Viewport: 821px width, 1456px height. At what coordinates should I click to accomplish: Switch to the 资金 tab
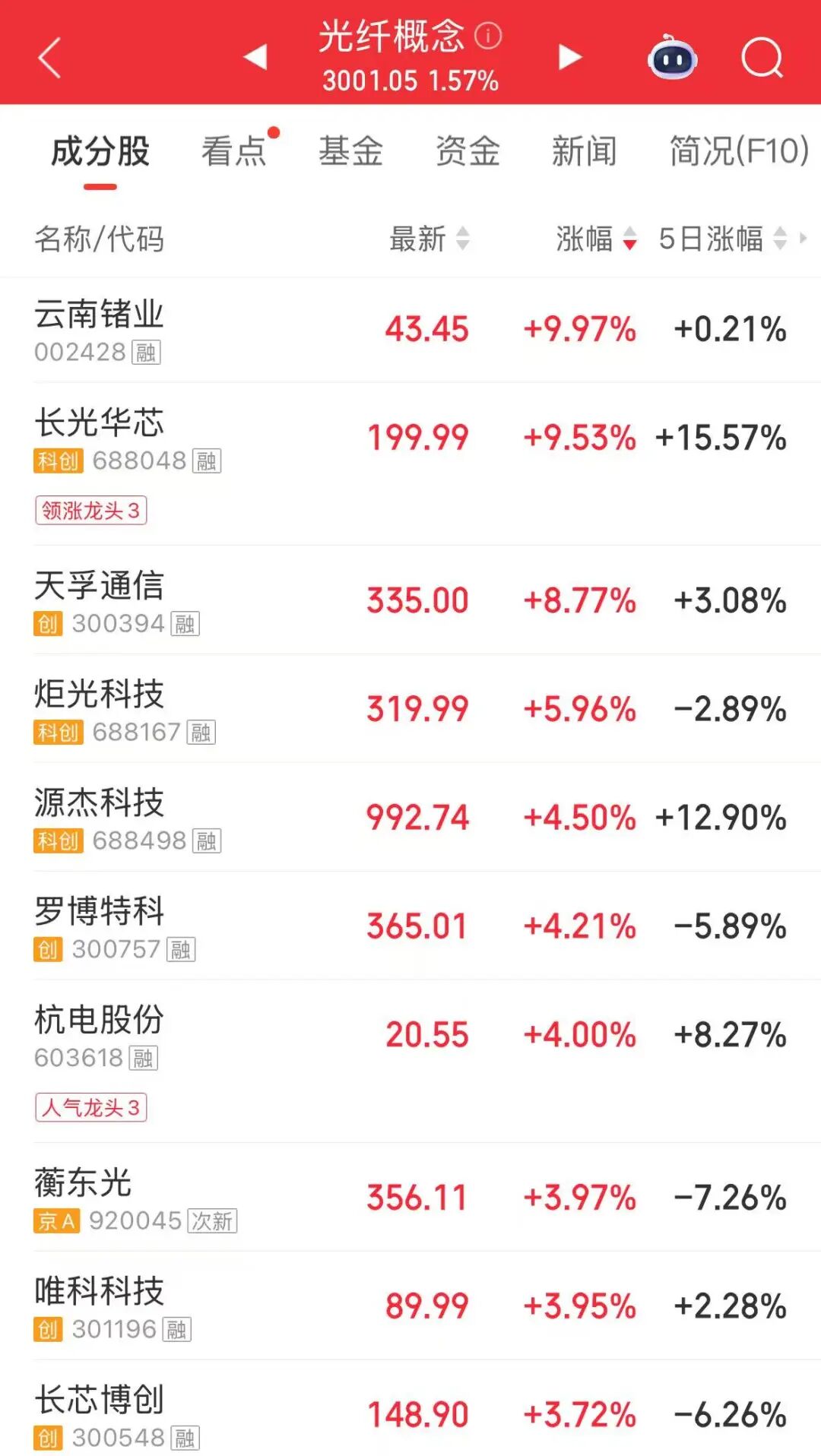[468, 150]
